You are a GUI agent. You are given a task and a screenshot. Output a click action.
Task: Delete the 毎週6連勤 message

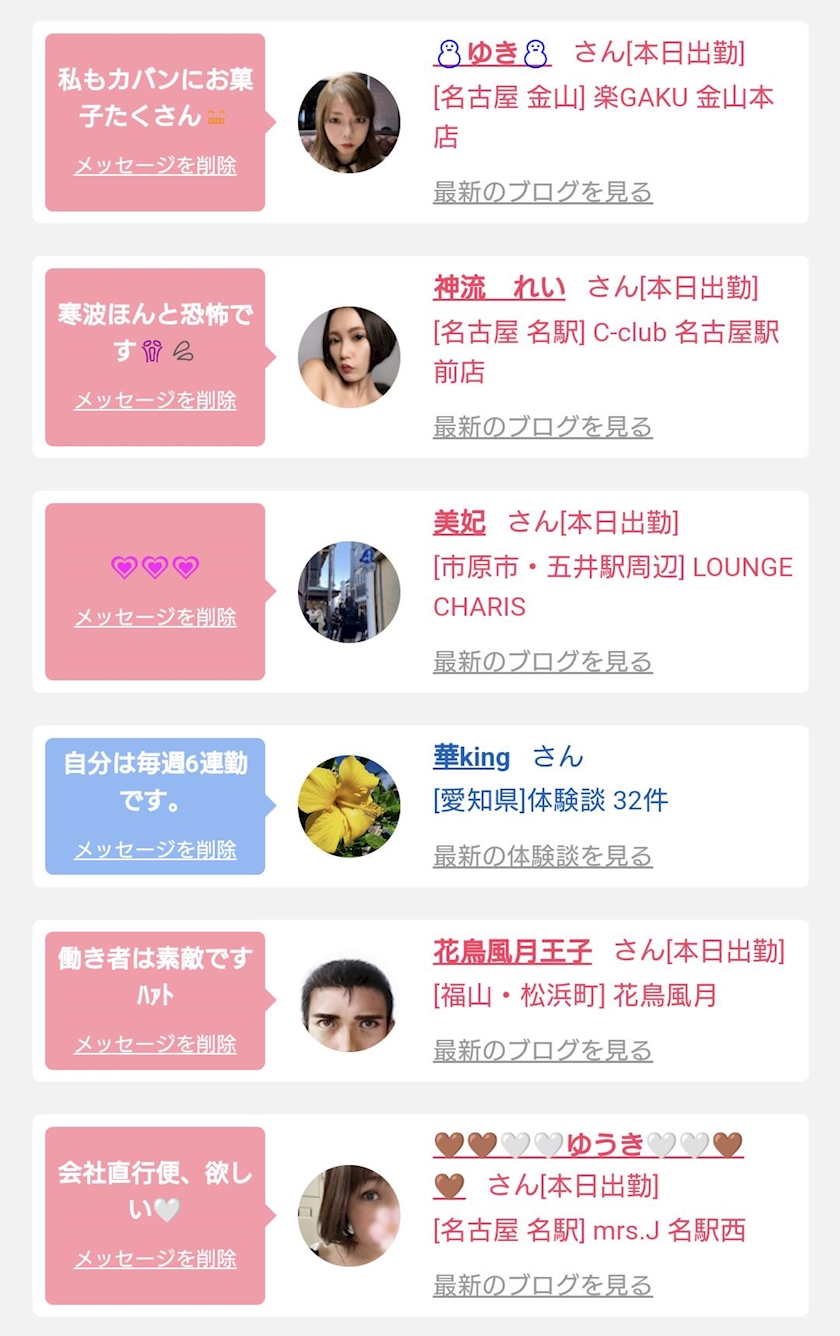click(x=155, y=850)
